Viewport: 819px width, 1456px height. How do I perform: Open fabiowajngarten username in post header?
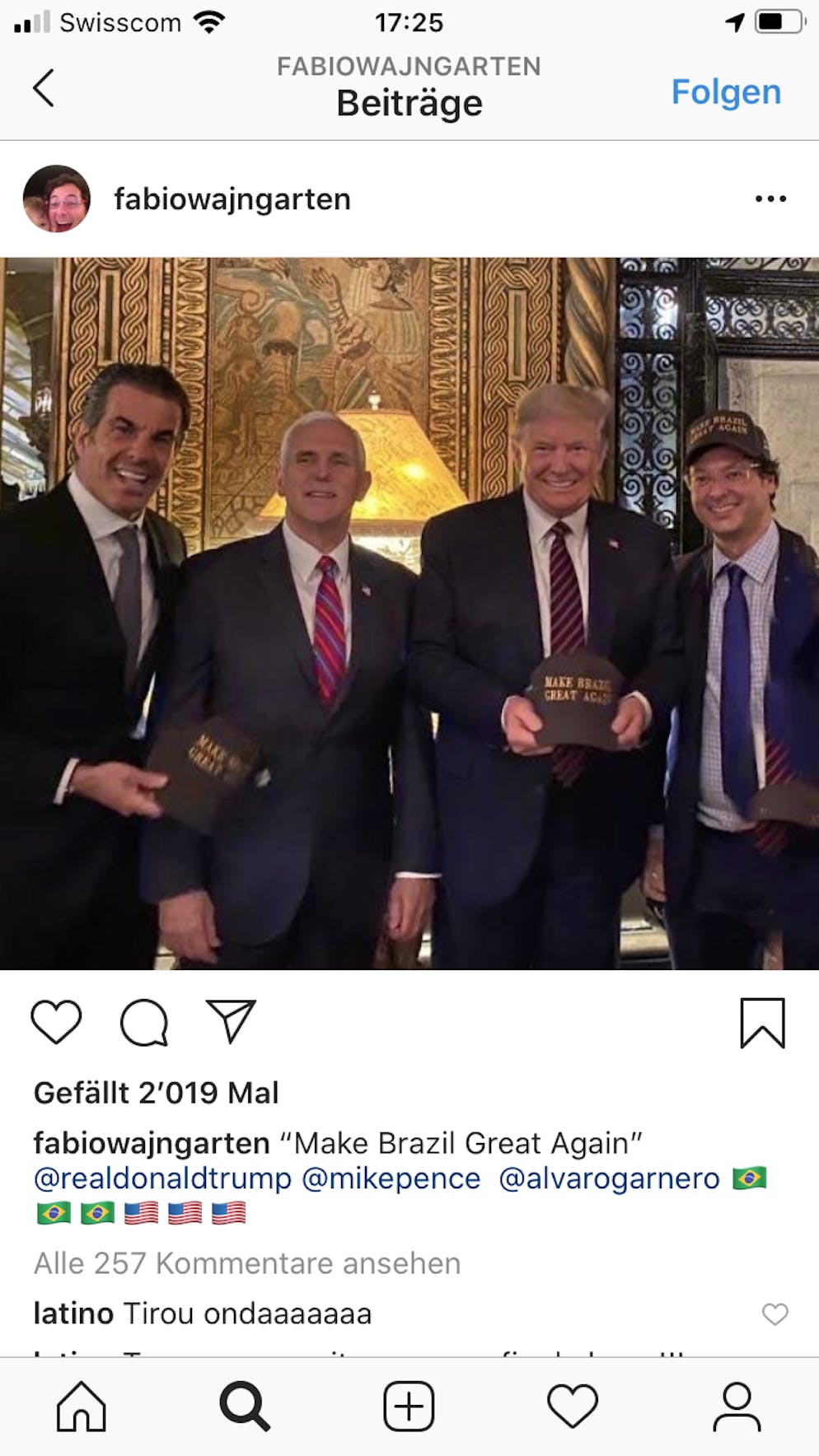(232, 199)
